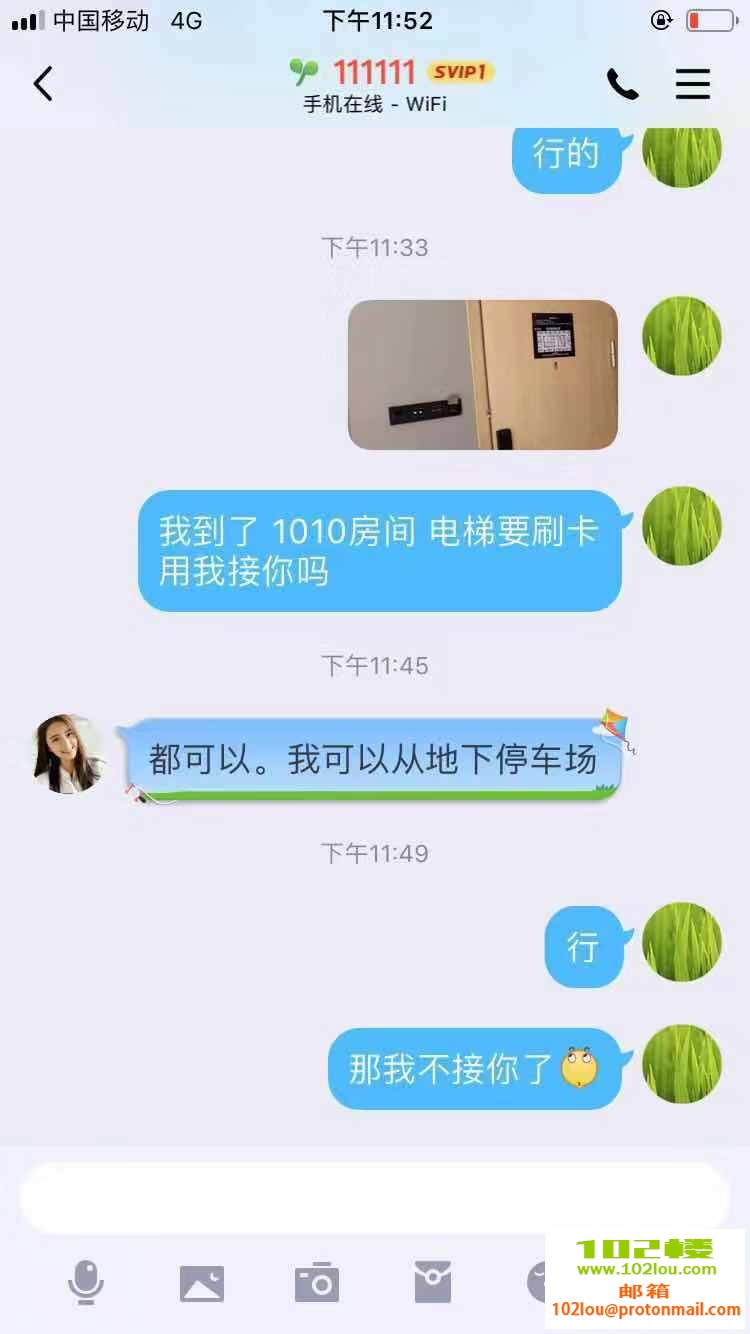Open the shared door photo
Viewport: 750px width, 1334px height.
[482, 374]
